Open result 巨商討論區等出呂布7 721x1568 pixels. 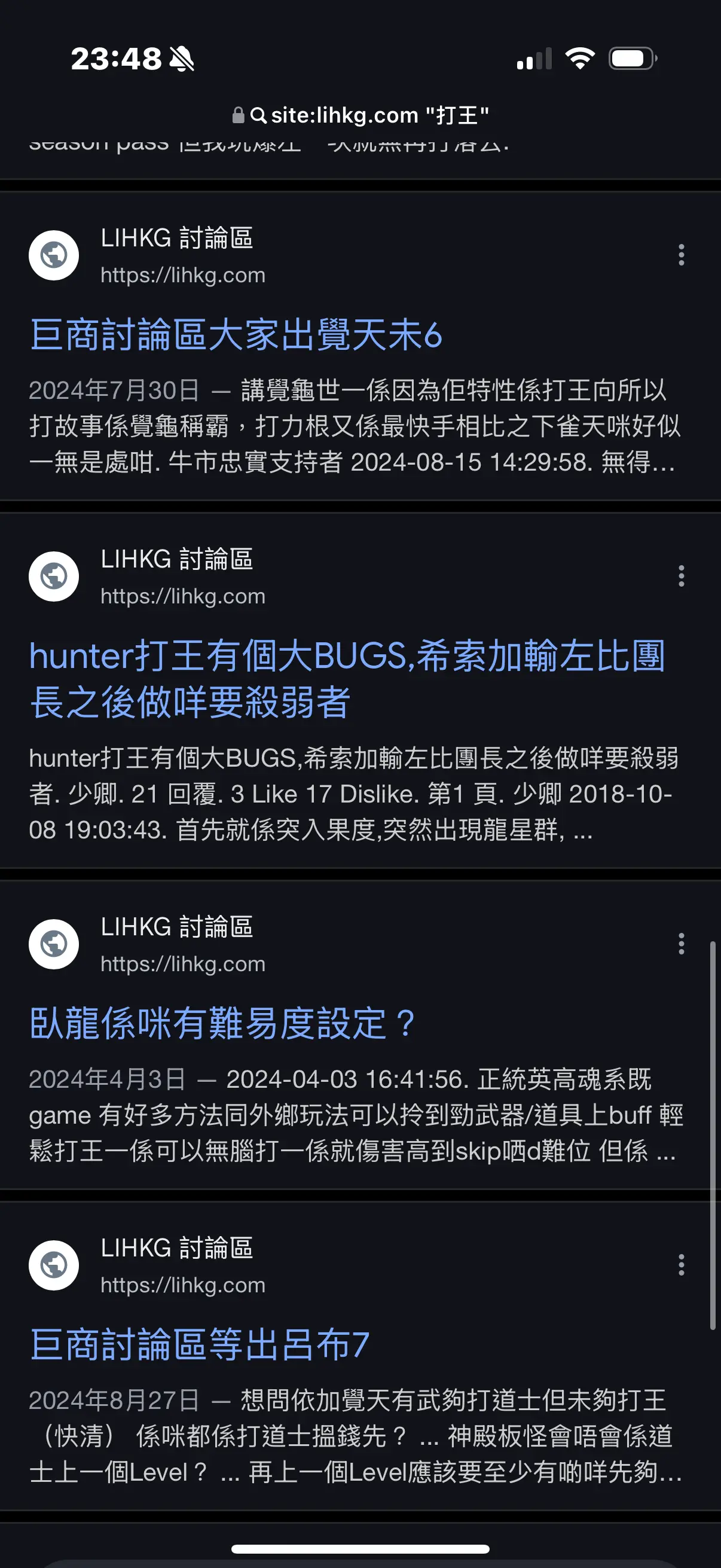pyautogui.click(x=199, y=1344)
